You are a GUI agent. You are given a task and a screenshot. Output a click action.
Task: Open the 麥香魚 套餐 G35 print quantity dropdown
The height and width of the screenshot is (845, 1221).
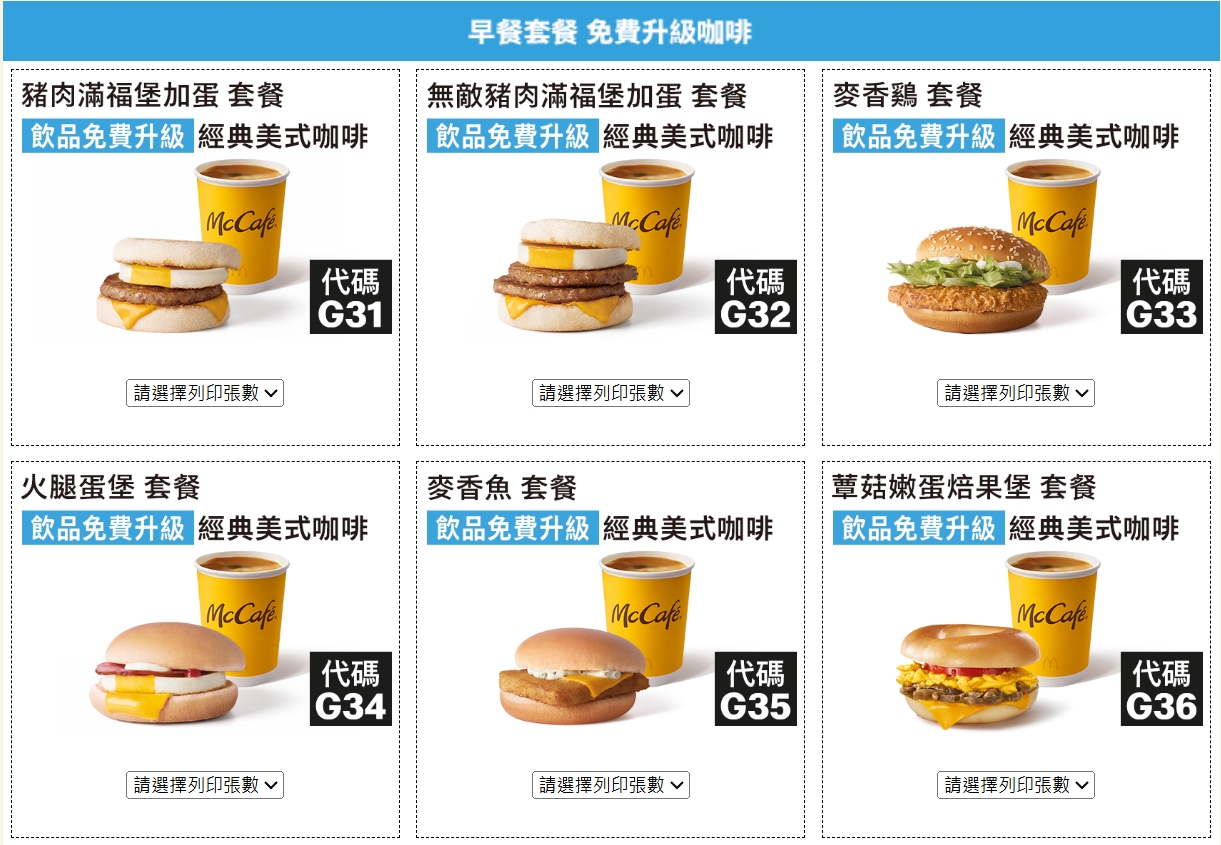coord(610,785)
